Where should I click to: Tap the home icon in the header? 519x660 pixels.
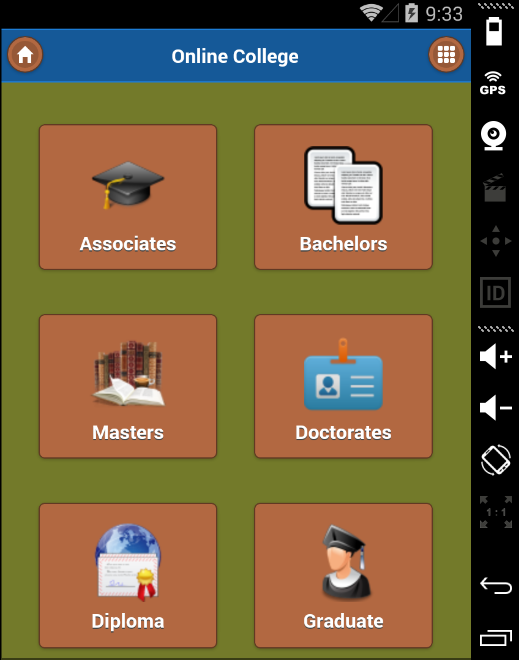(x=25, y=55)
